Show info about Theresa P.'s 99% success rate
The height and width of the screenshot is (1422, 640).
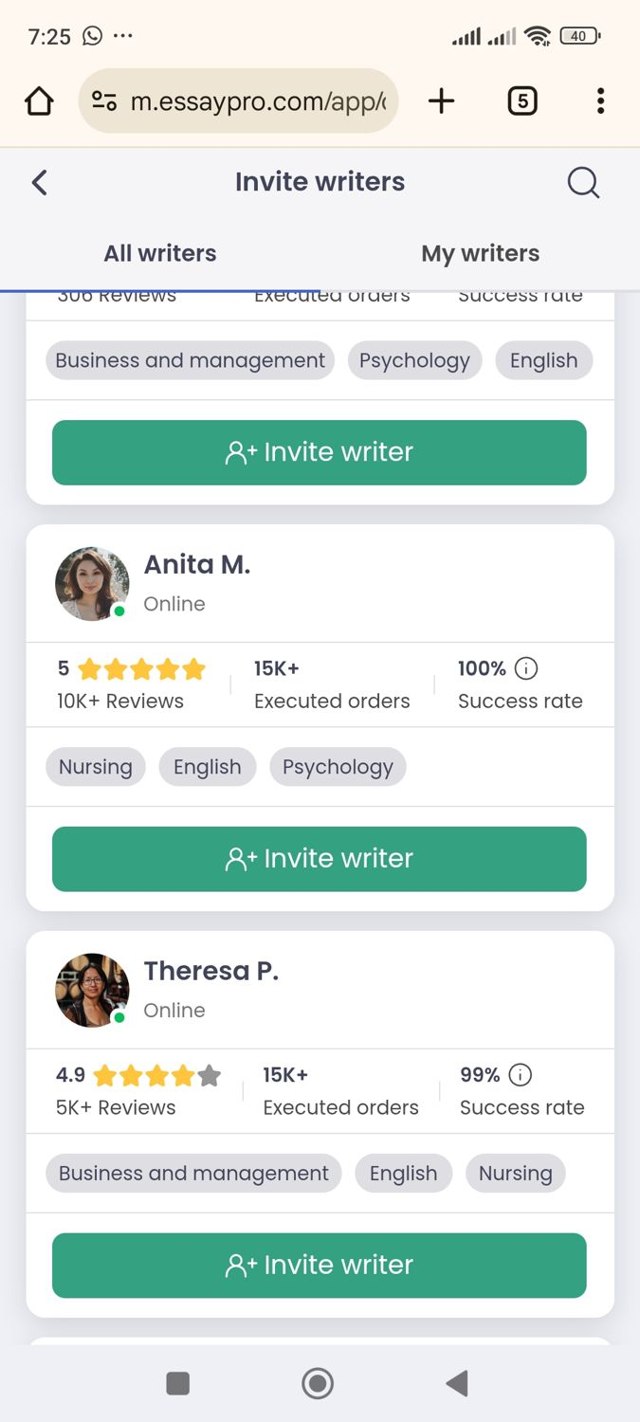click(x=520, y=1075)
